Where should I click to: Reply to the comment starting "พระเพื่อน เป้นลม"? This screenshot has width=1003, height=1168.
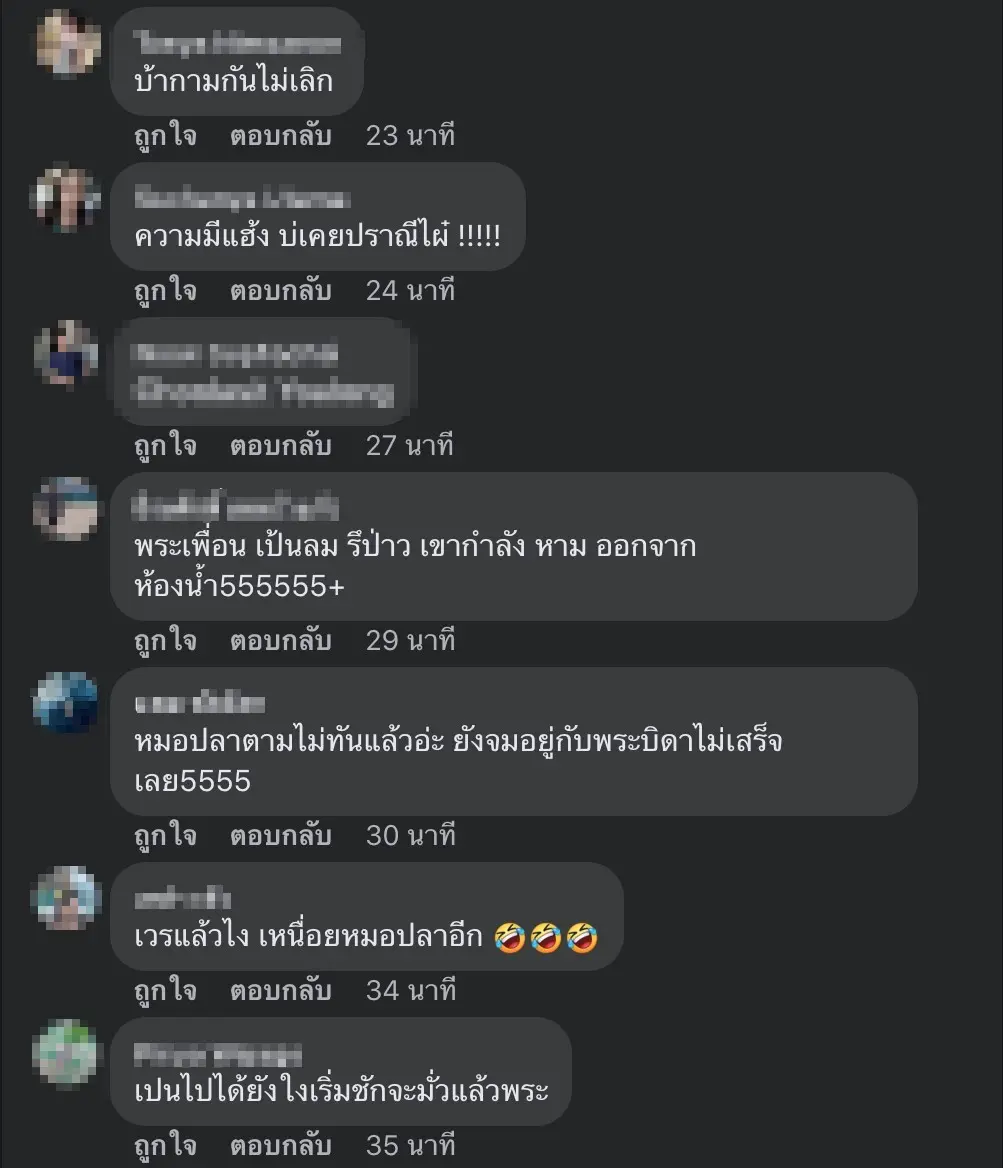[x=280, y=640]
